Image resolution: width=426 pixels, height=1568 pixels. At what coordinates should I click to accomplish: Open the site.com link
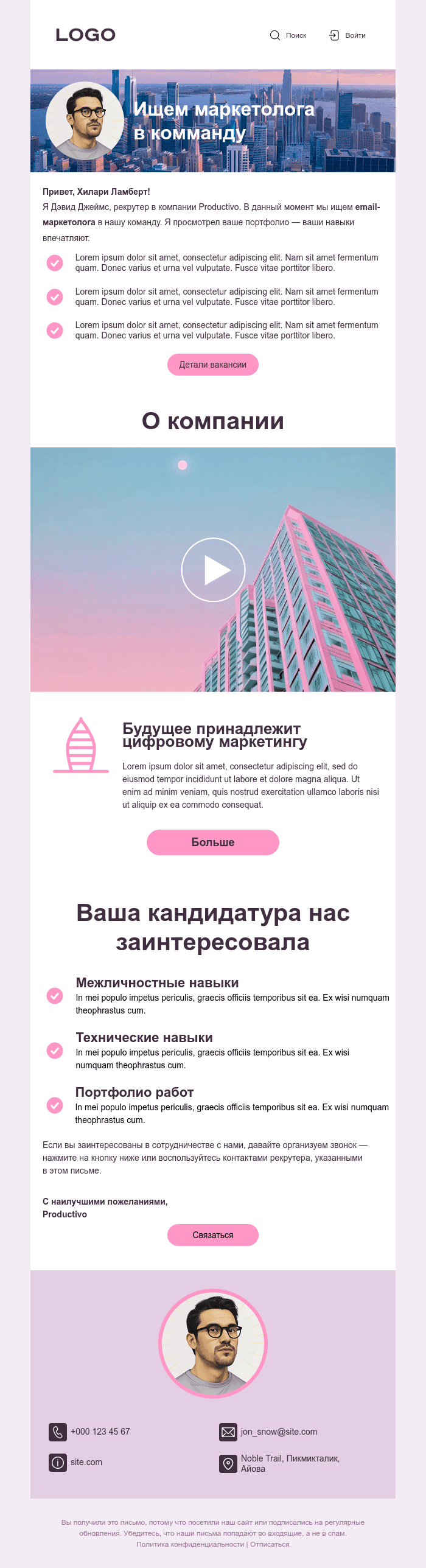tap(86, 1462)
